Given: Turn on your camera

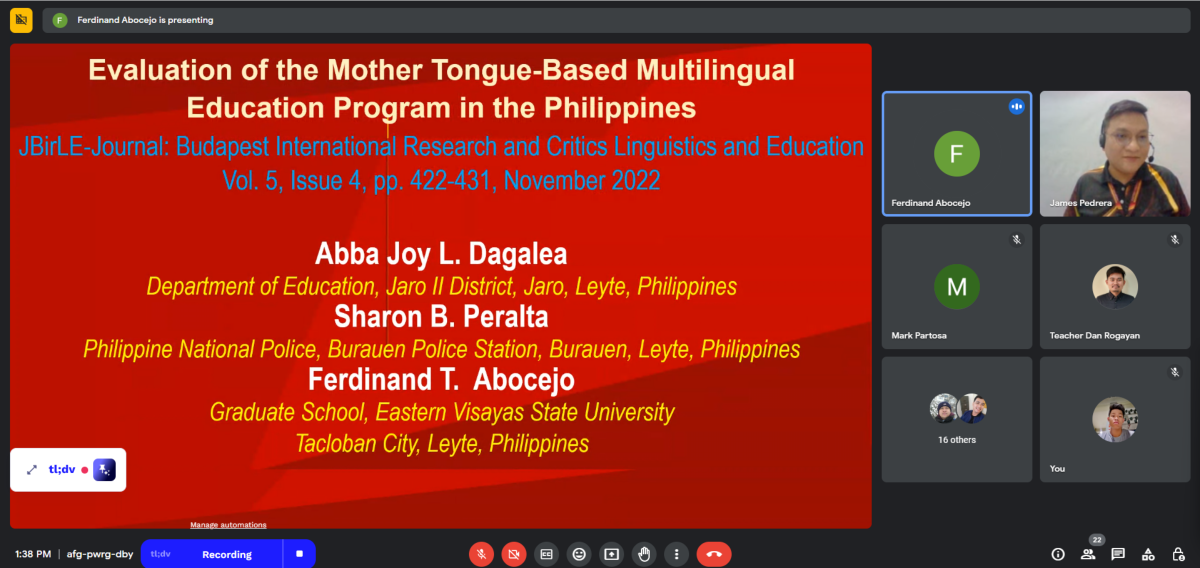Looking at the screenshot, I should click(x=513, y=554).
